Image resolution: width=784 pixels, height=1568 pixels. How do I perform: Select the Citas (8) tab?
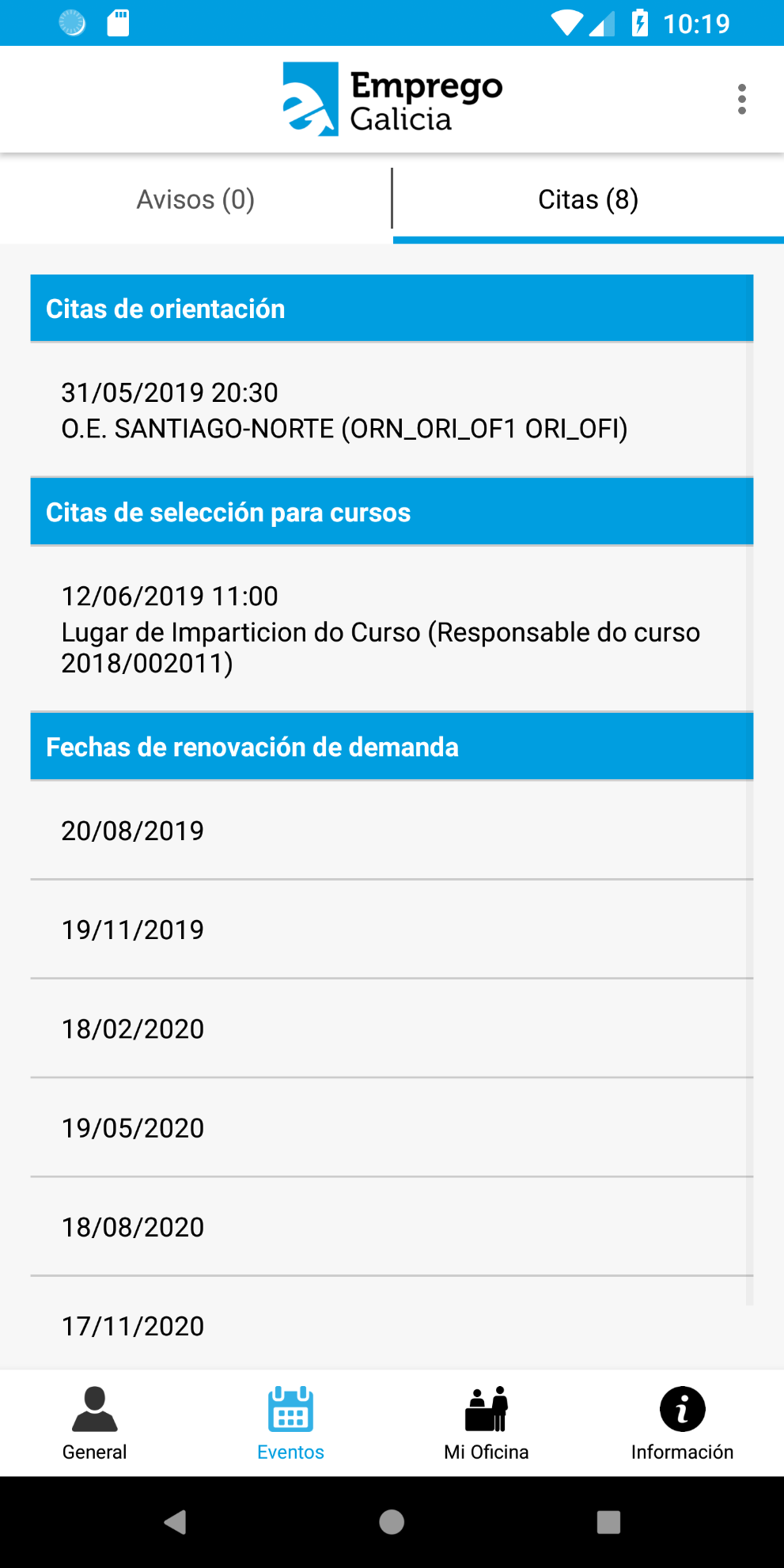click(588, 199)
